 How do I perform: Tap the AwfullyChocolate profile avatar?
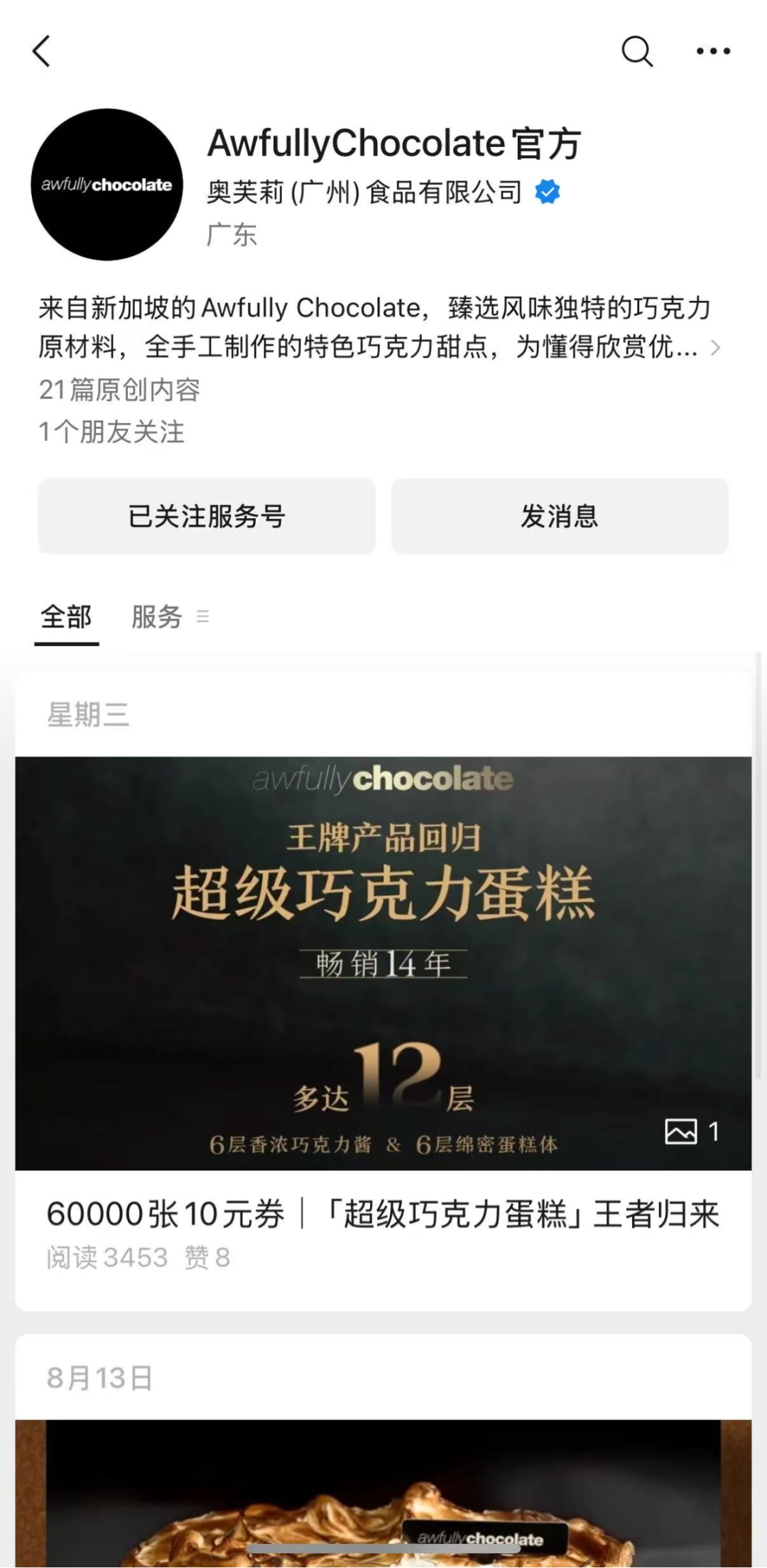point(107,185)
